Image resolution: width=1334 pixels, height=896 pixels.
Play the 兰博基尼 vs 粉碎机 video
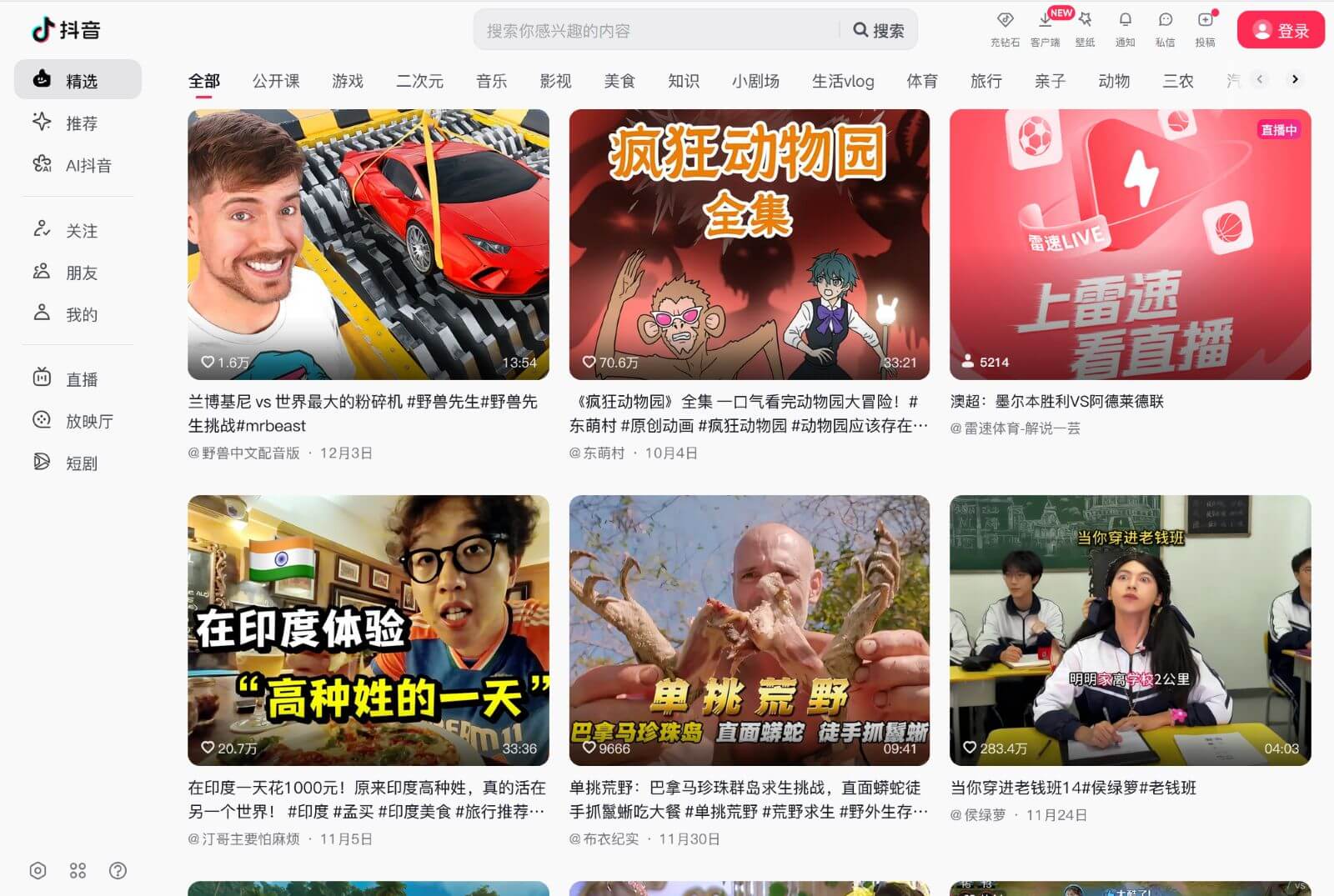368,244
